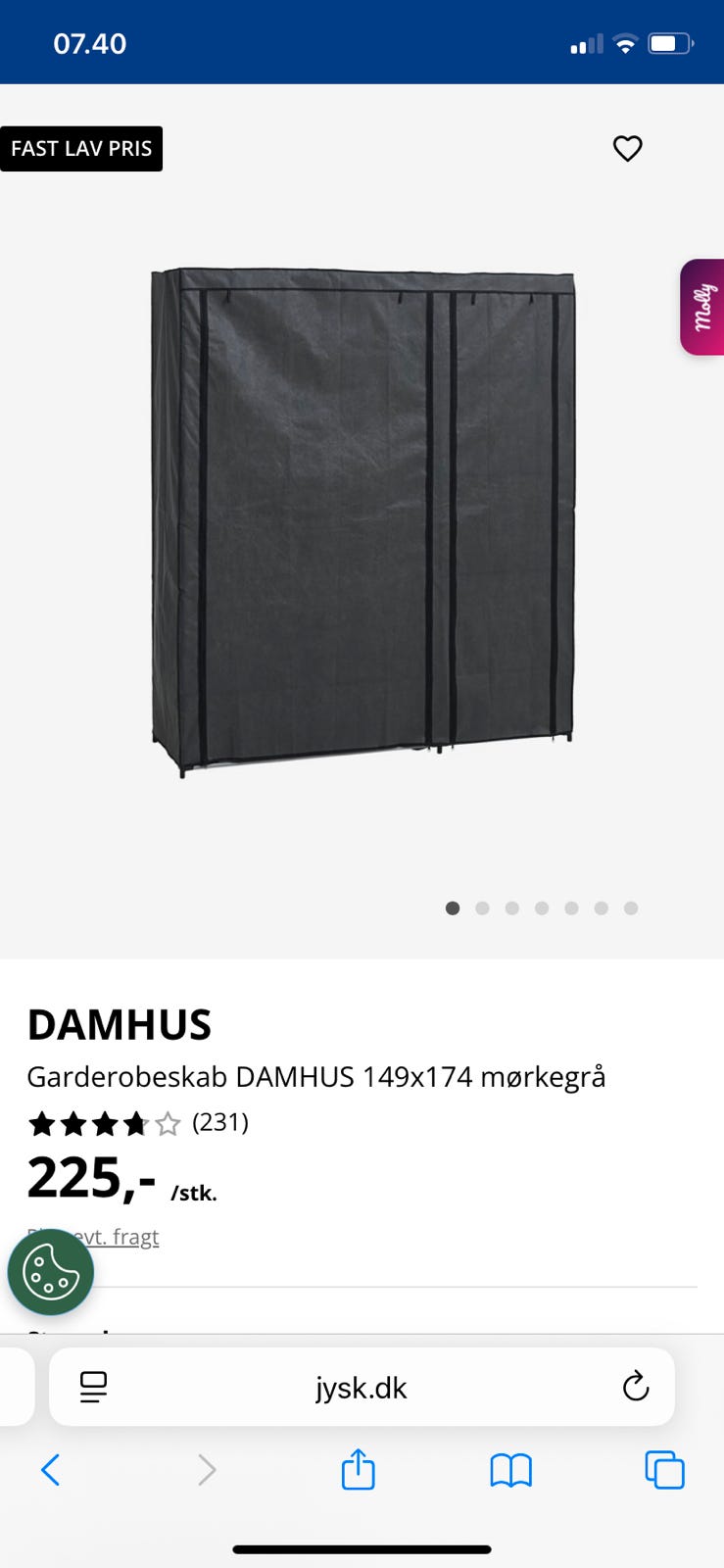
Task: Open the share sheet in Safari
Action: [358, 1470]
